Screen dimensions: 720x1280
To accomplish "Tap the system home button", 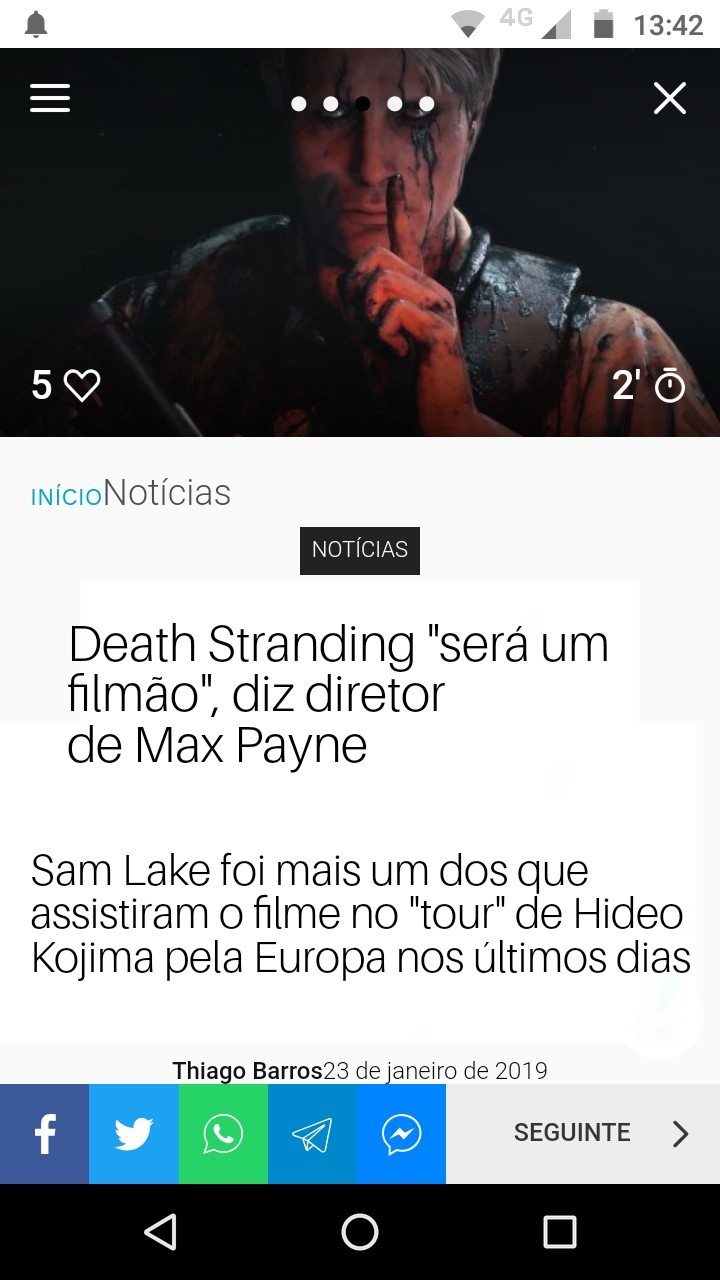I will 360,1232.
